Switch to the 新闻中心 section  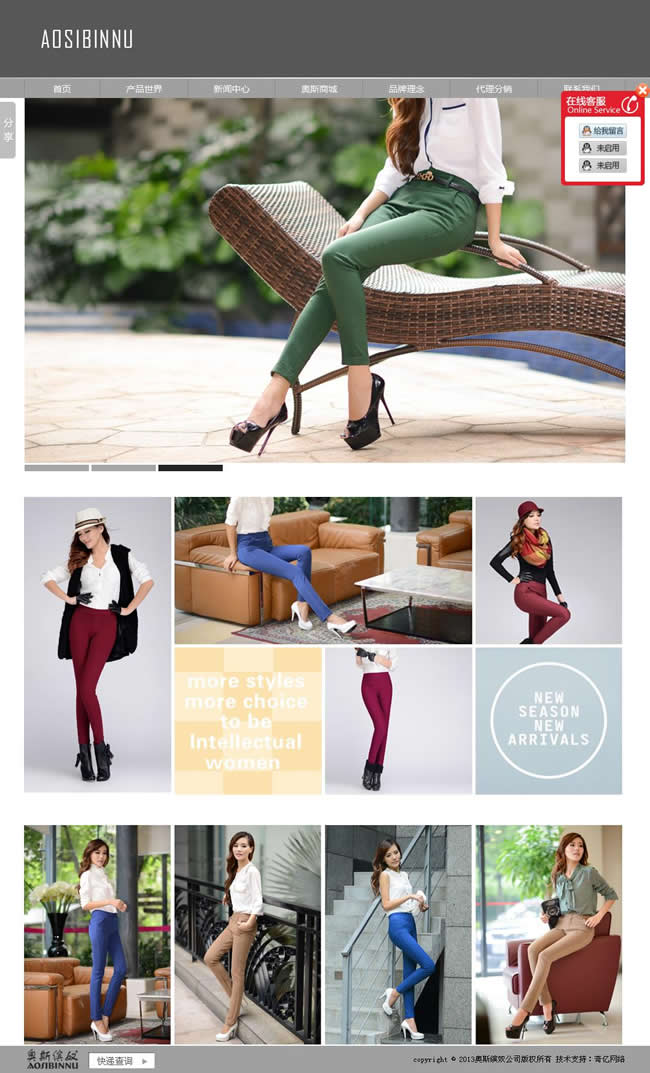point(231,88)
